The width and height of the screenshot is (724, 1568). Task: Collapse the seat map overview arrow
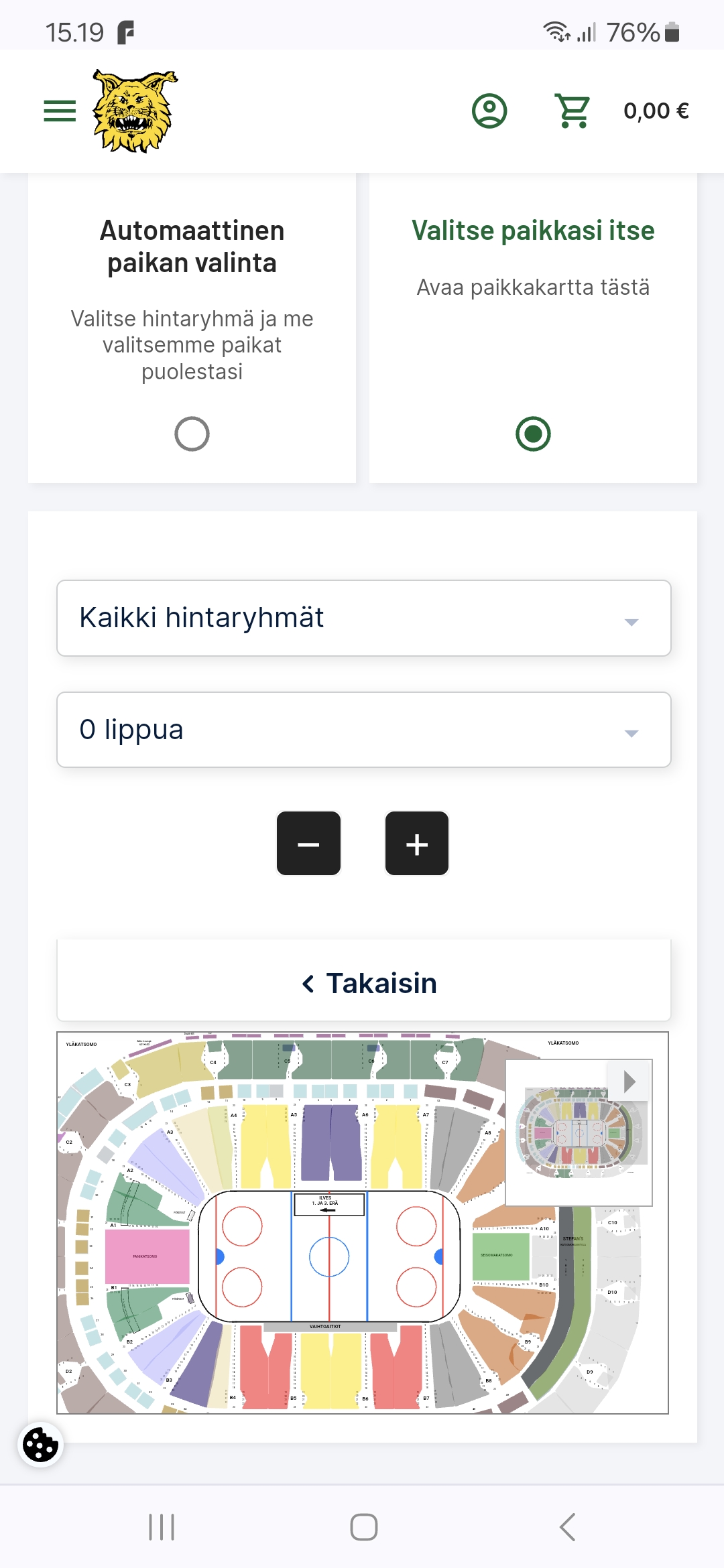(x=629, y=1081)
